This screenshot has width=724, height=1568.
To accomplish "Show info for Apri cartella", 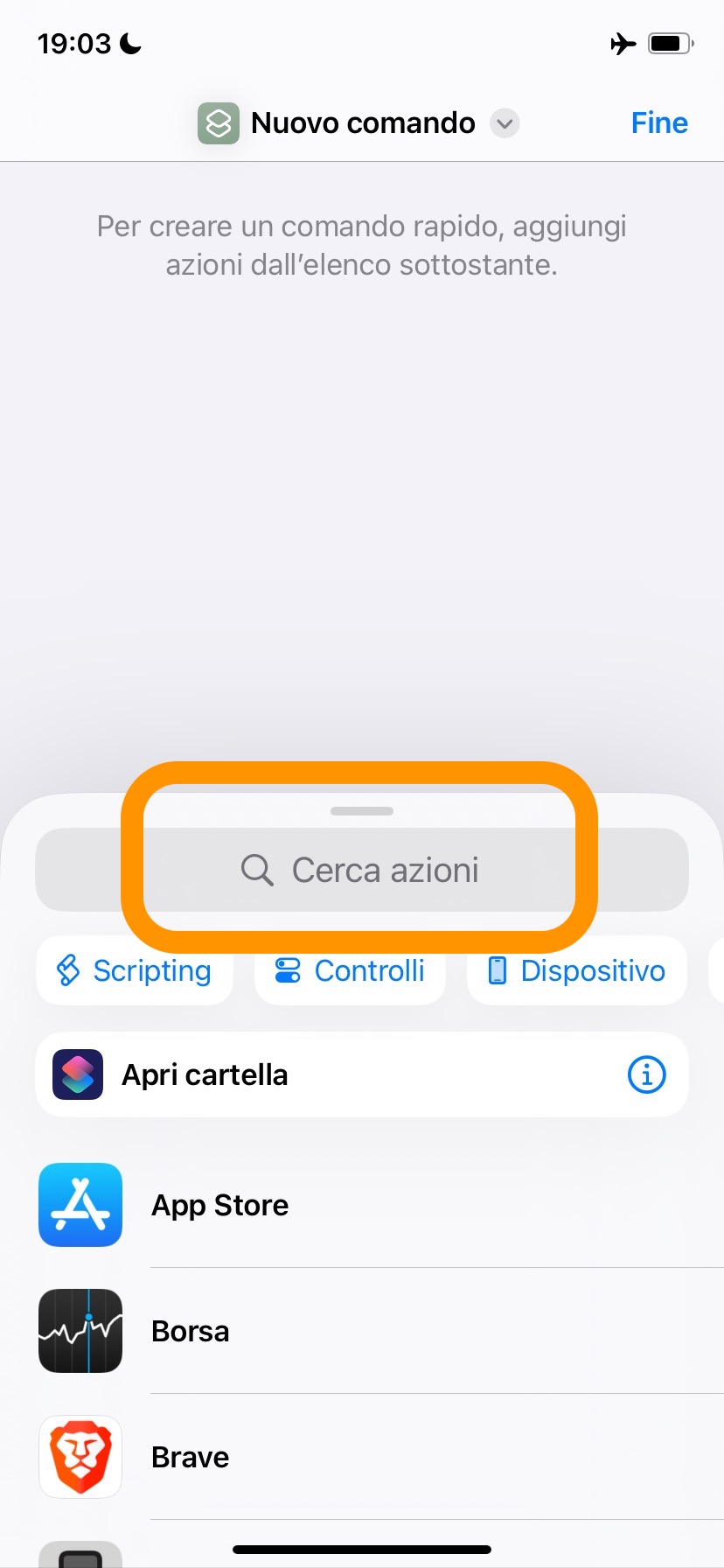I will [x=647, y=1074].
